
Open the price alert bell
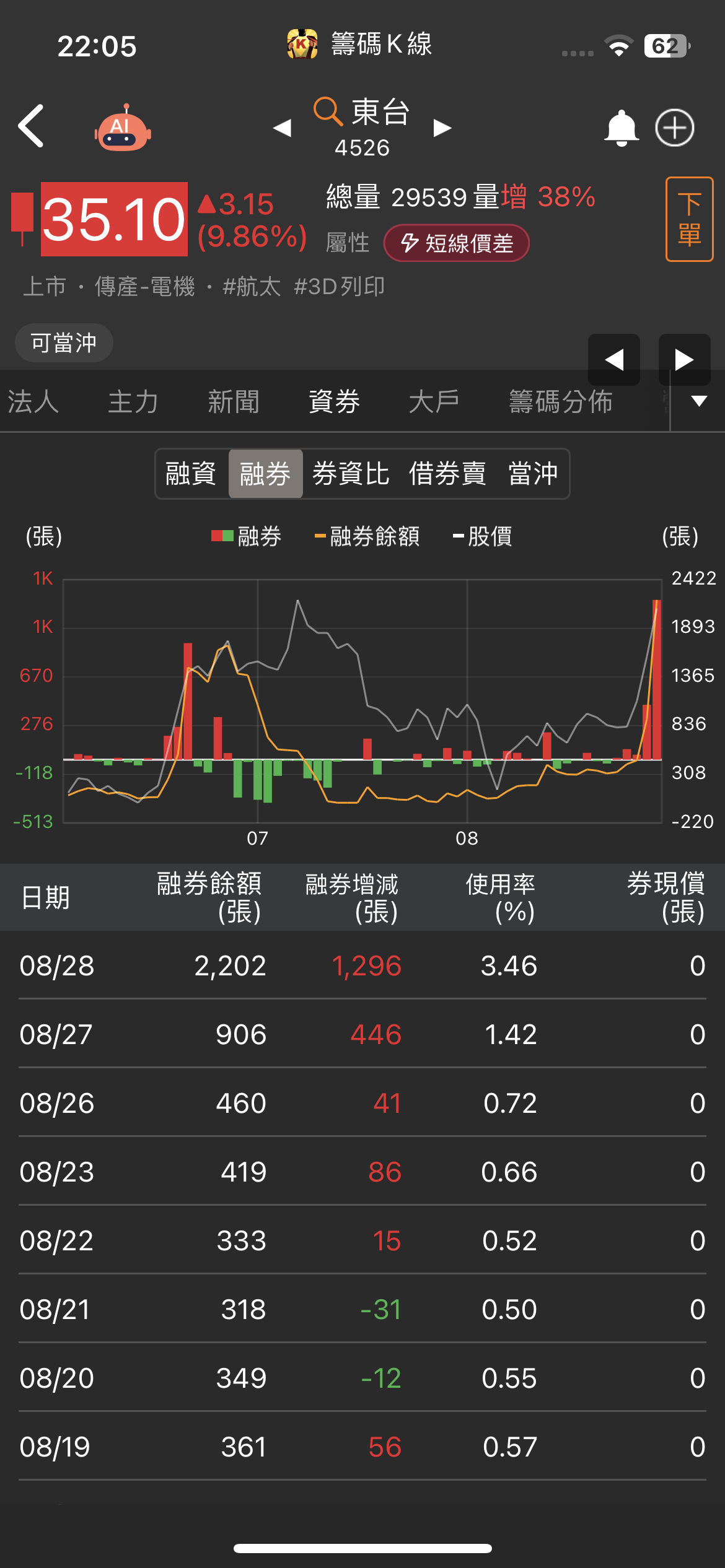coord(620,128)
